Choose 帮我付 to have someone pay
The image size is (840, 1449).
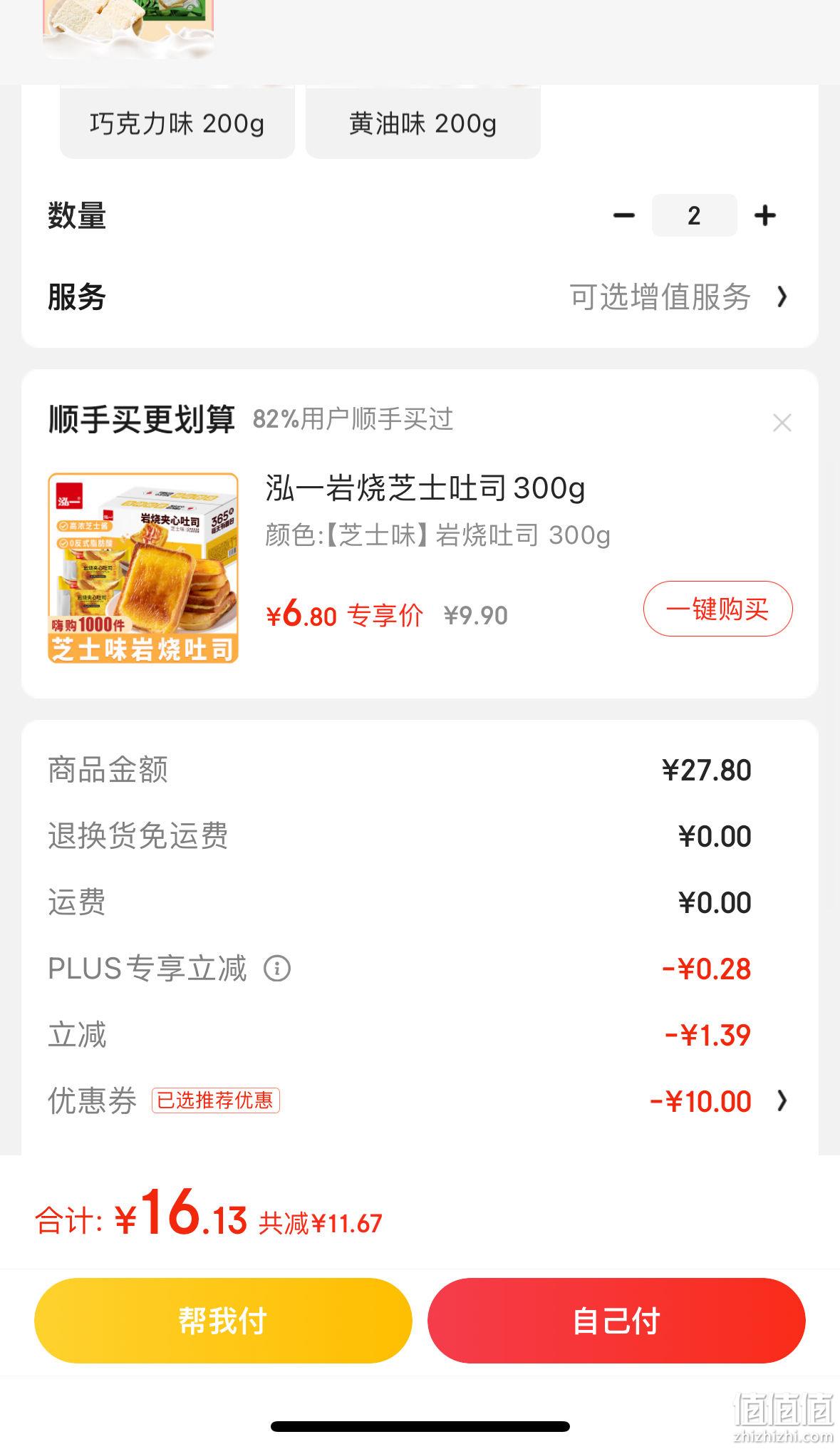pos(223,1321)
